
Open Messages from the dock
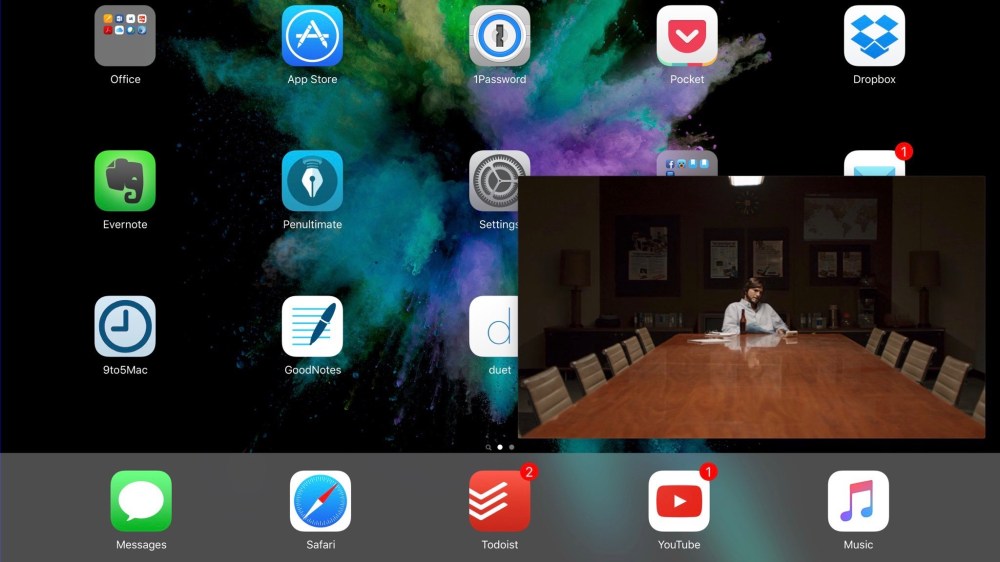[x=141, y=501]
